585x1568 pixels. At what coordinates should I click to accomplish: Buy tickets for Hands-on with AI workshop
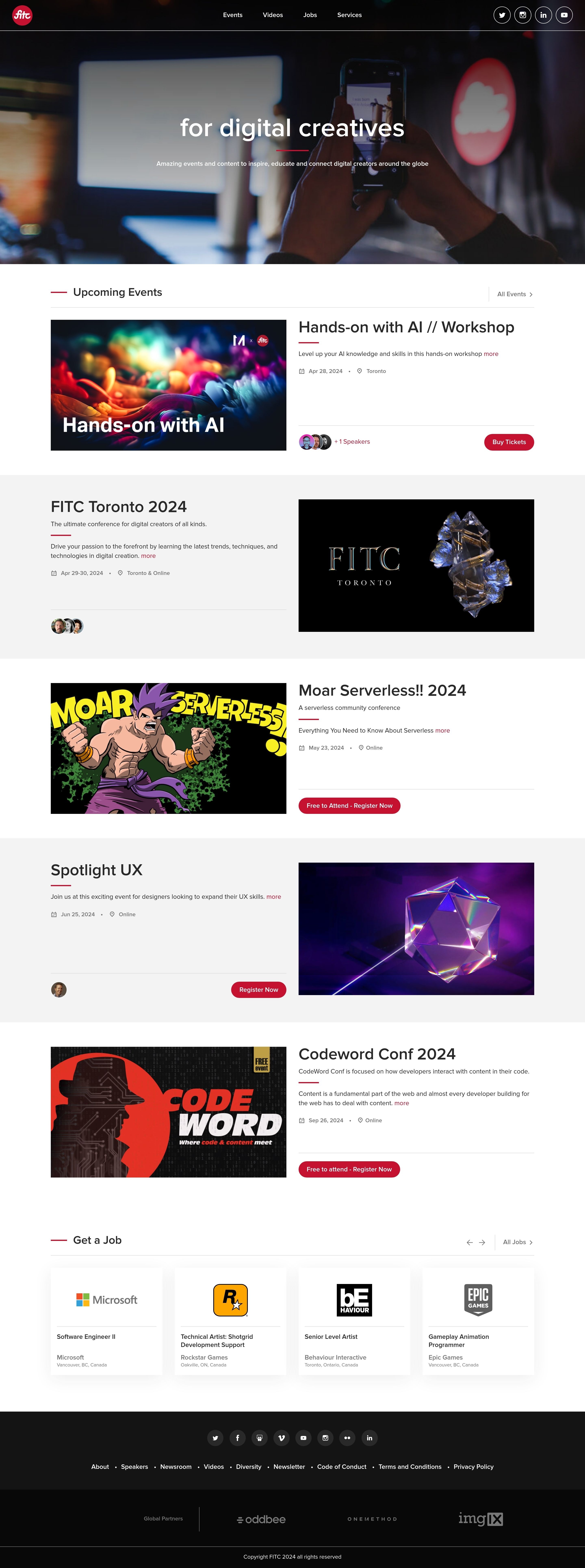[509, 442]
